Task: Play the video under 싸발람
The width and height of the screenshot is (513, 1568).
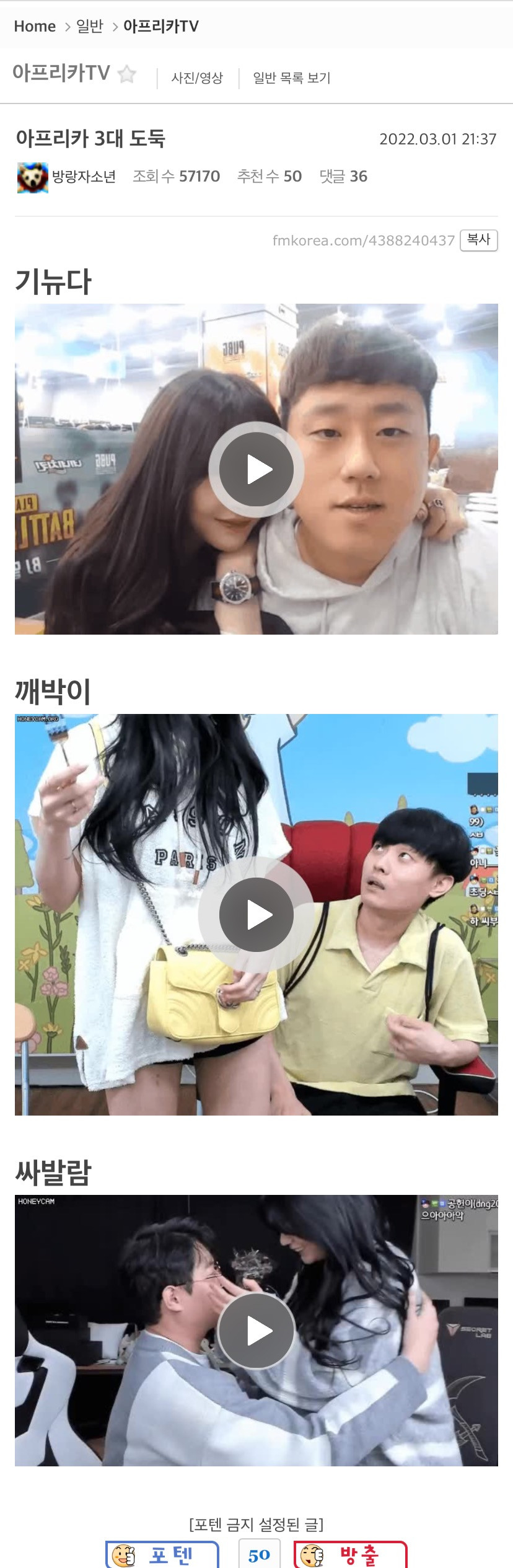Action: coord(256,1331)
